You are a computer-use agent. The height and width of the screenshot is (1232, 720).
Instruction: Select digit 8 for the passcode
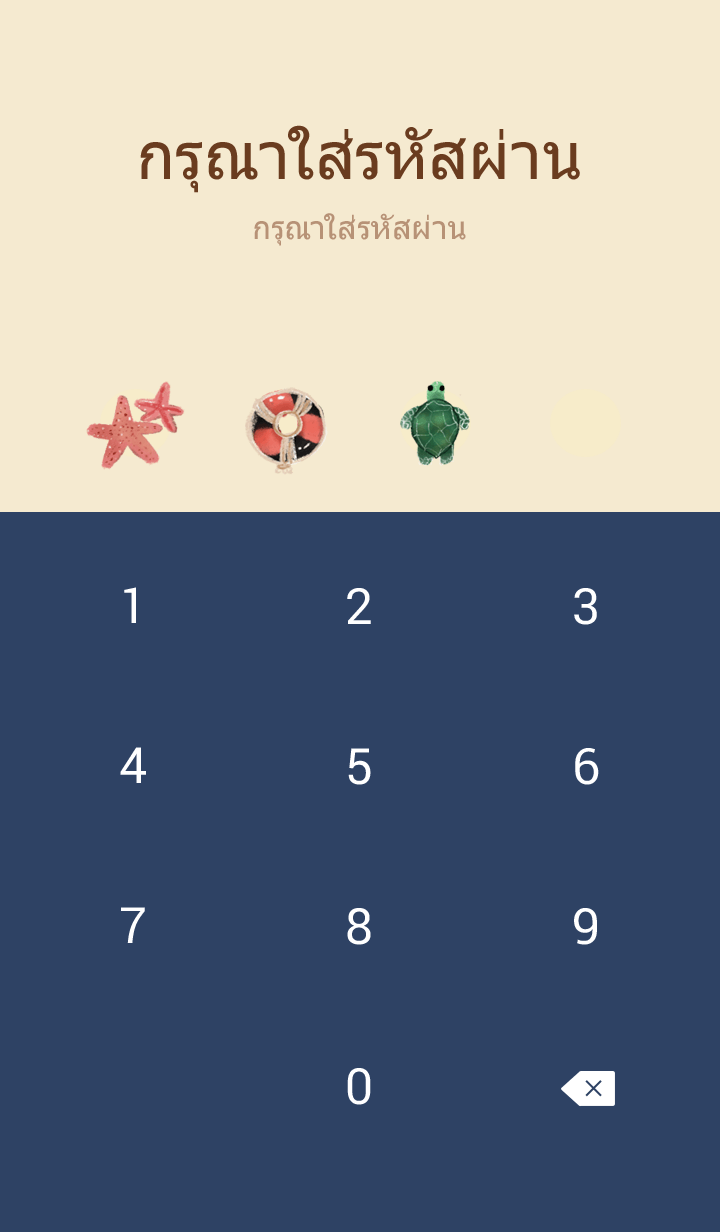pos(359,927)
